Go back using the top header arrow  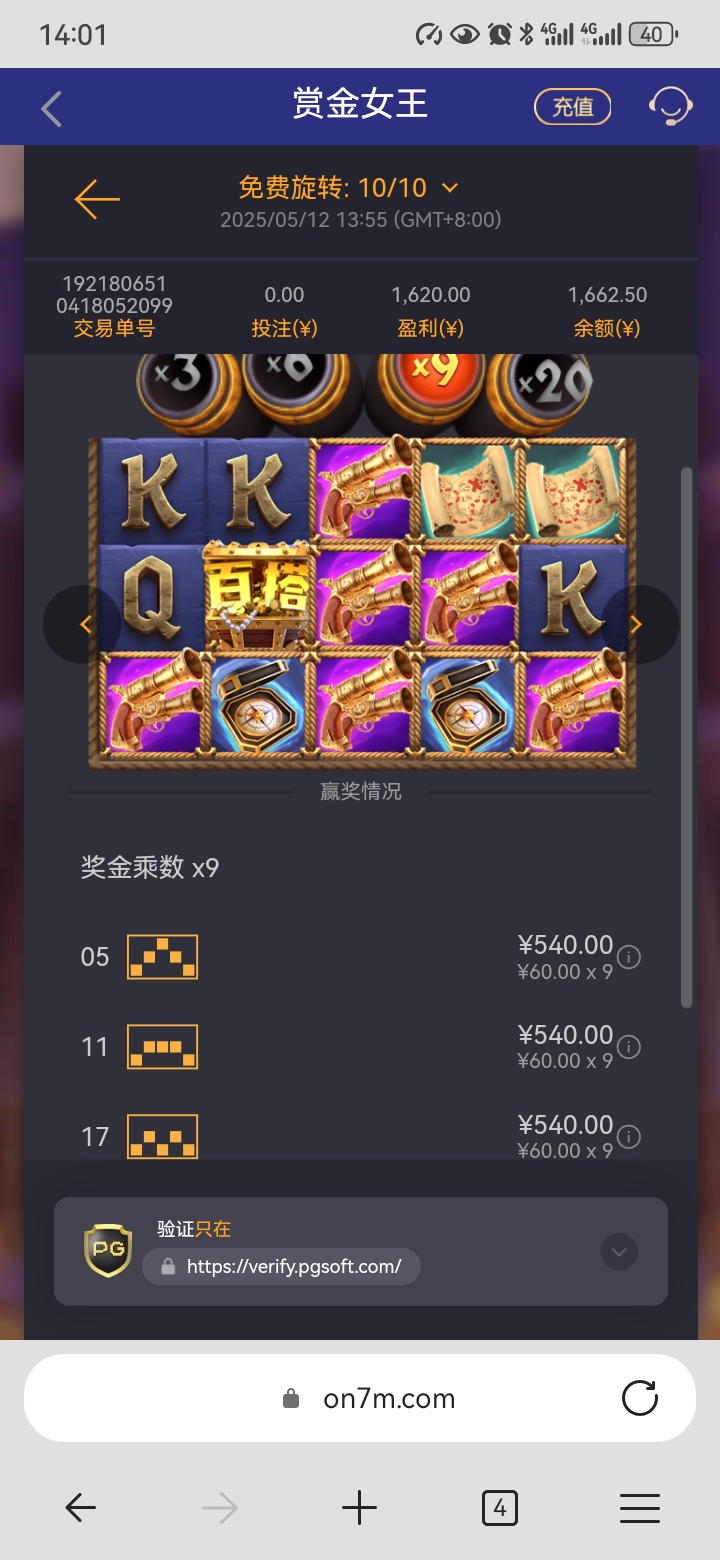(52, 108)
